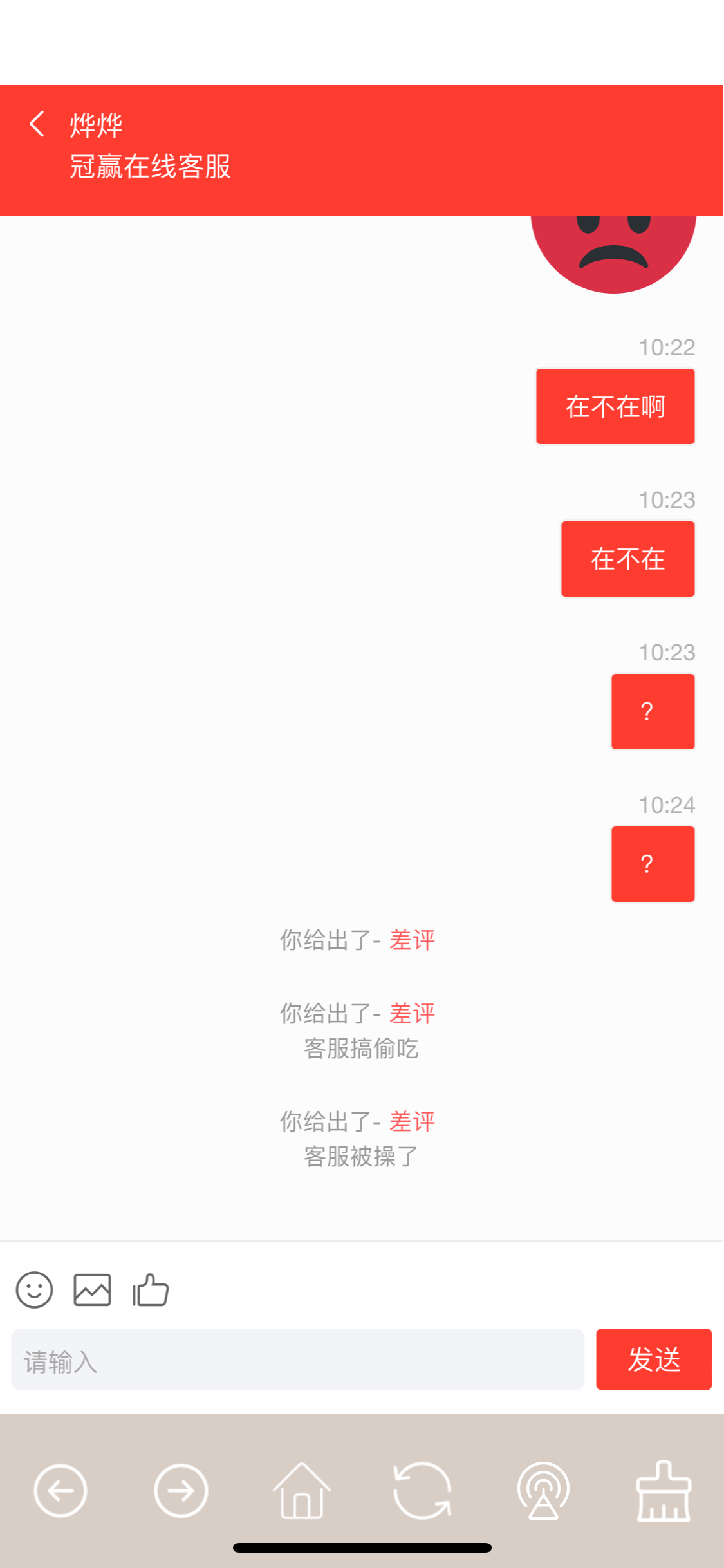Navigate back using the browser back arrow
The image size is (724, 1568).
tap(60, 1491)
